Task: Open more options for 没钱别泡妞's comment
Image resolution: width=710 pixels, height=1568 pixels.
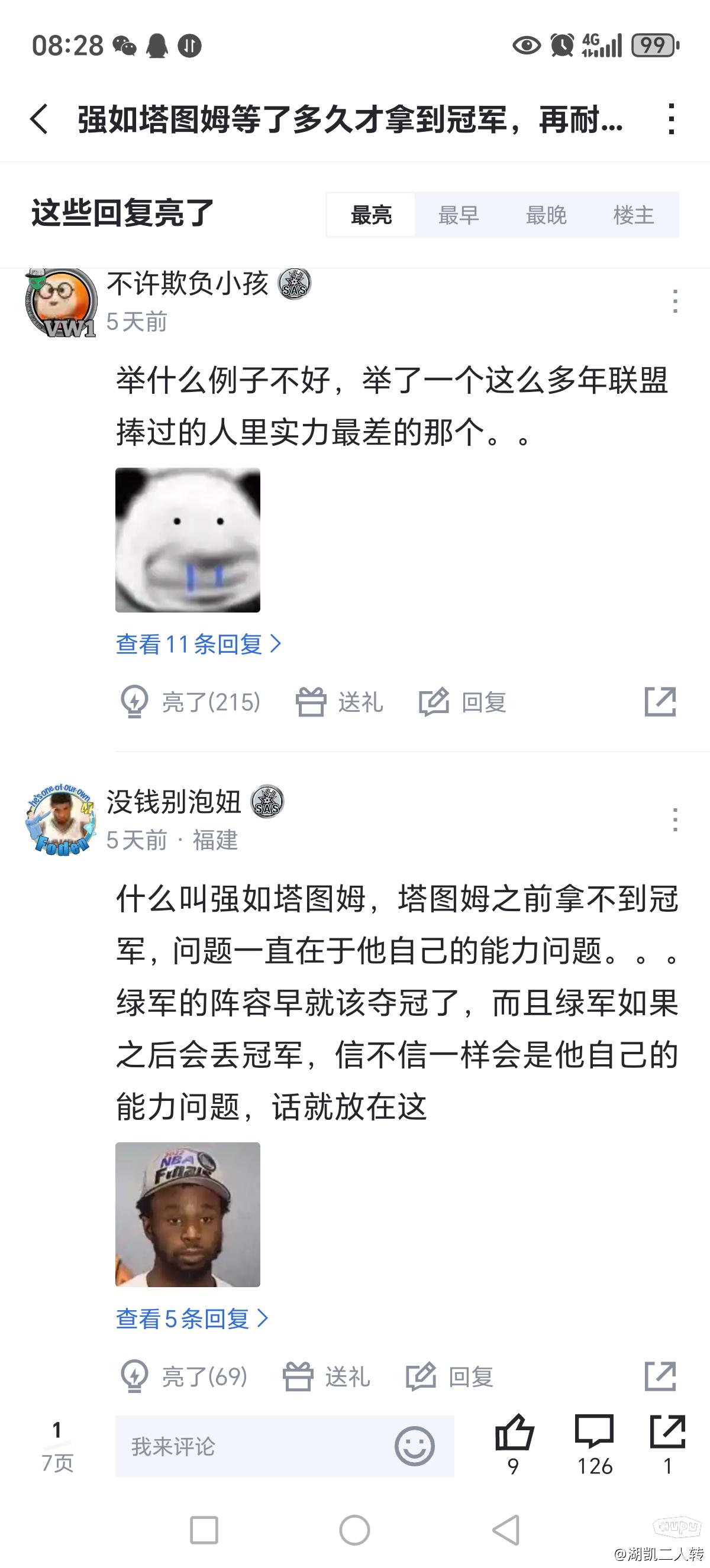Action: coord(674,819)
